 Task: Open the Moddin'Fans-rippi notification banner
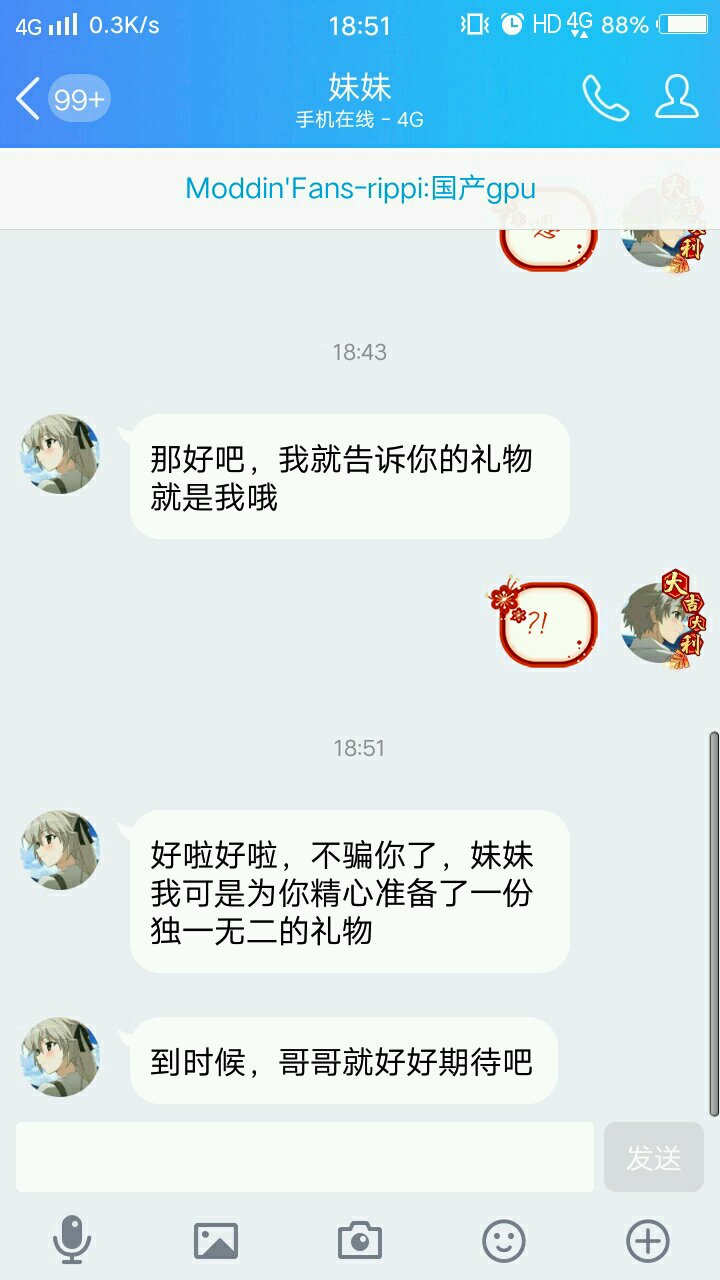360,188
